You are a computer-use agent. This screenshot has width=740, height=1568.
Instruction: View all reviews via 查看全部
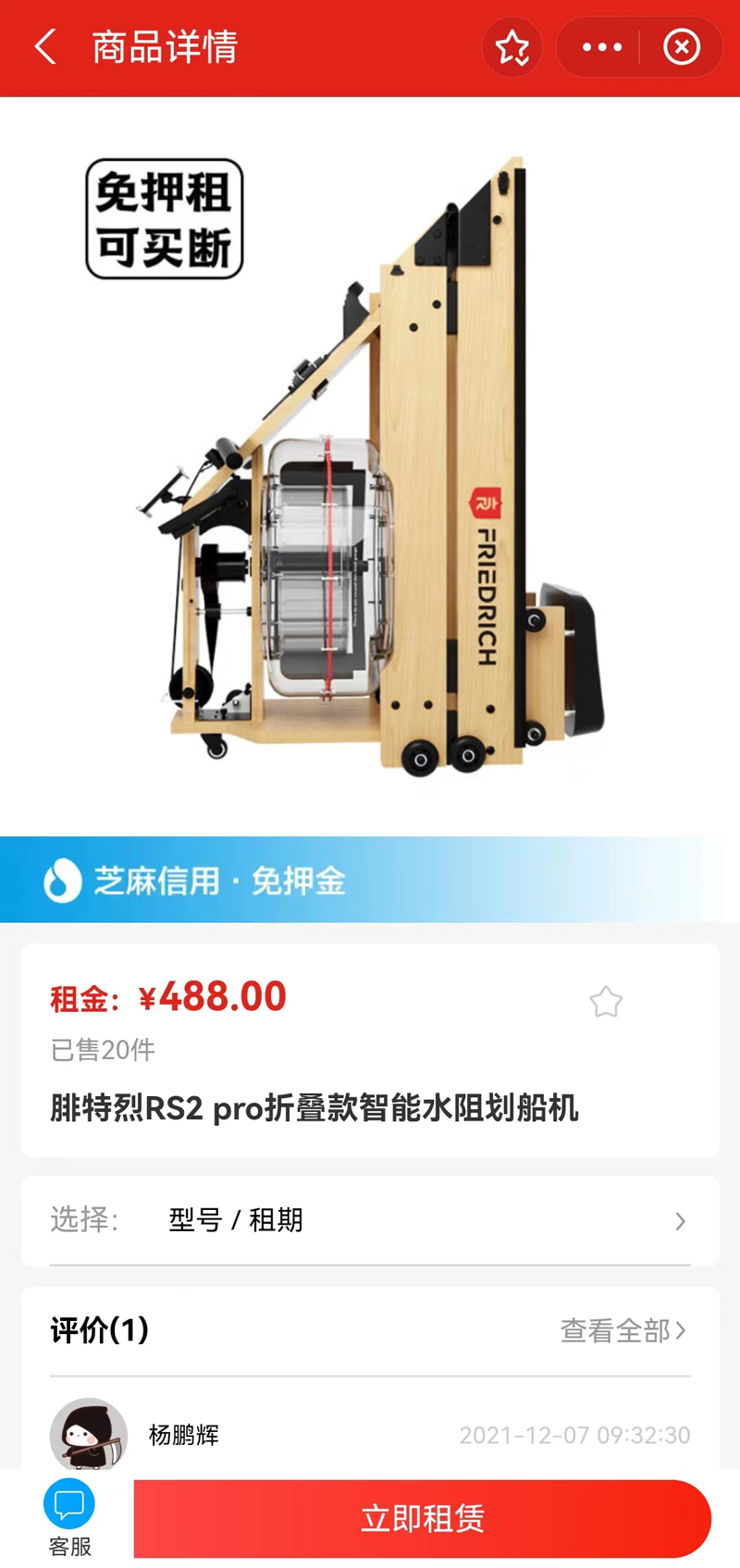coord(623,1330)
